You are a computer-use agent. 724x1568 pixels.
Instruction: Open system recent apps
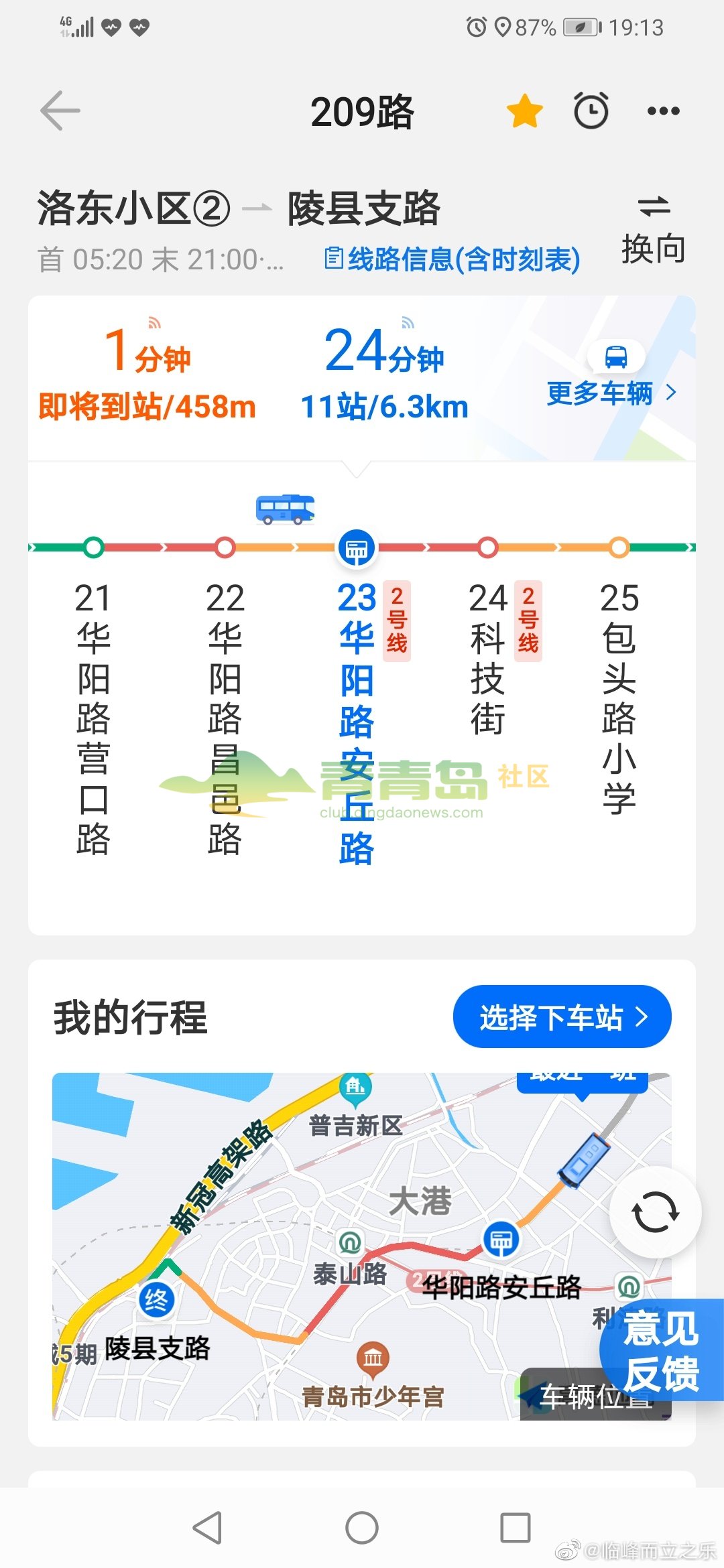point(515,1528)
